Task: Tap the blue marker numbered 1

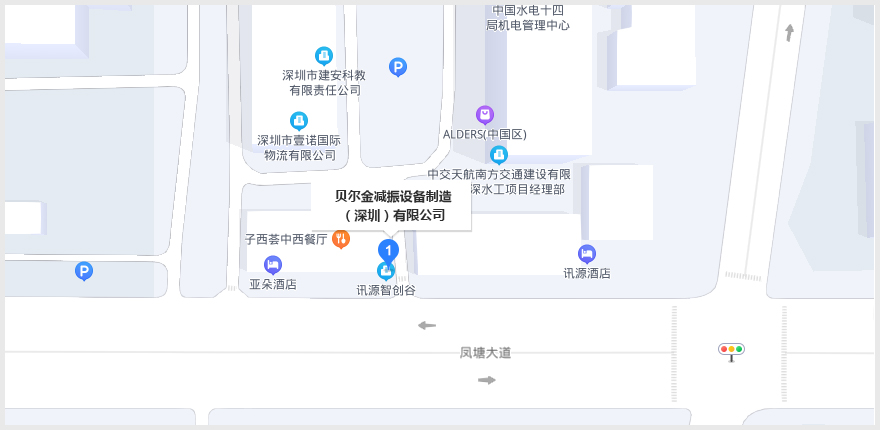Action: click(388, 250)
